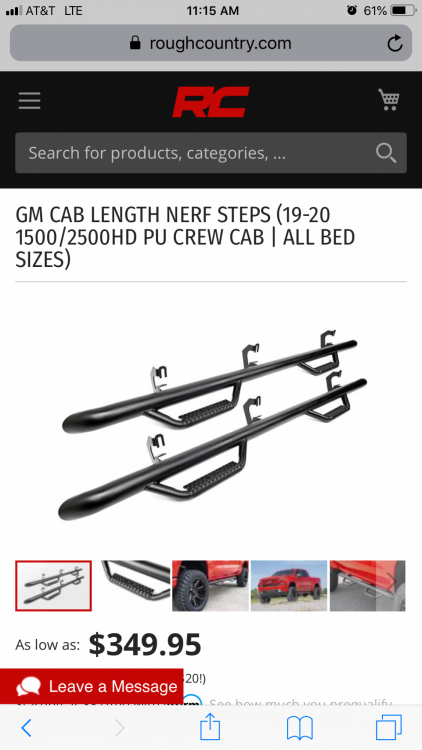
Task: Show open Safari tabs
Action: point(389,728)
